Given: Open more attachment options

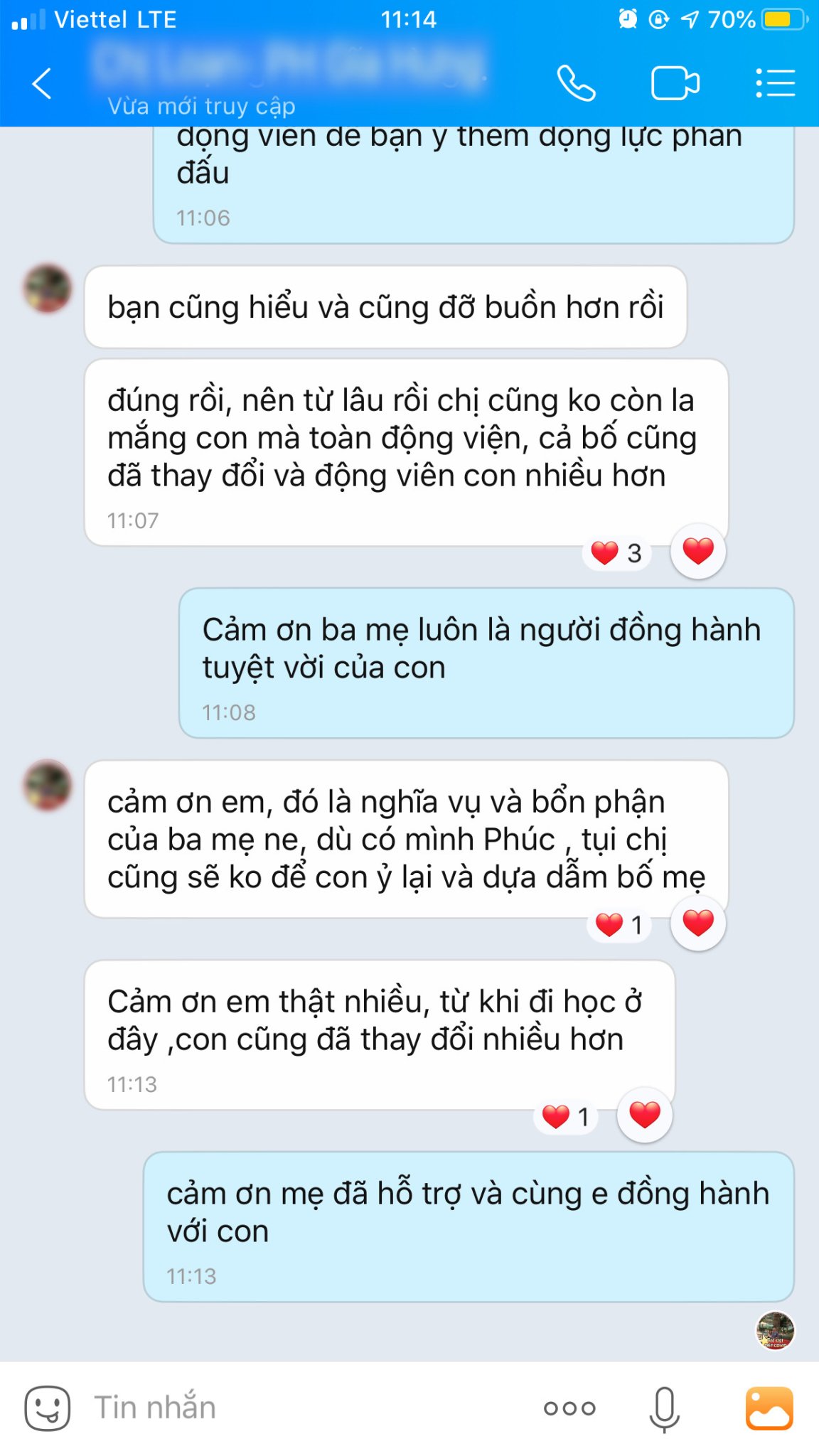Looking at the screenshot, I should [x=569, y=1408].
